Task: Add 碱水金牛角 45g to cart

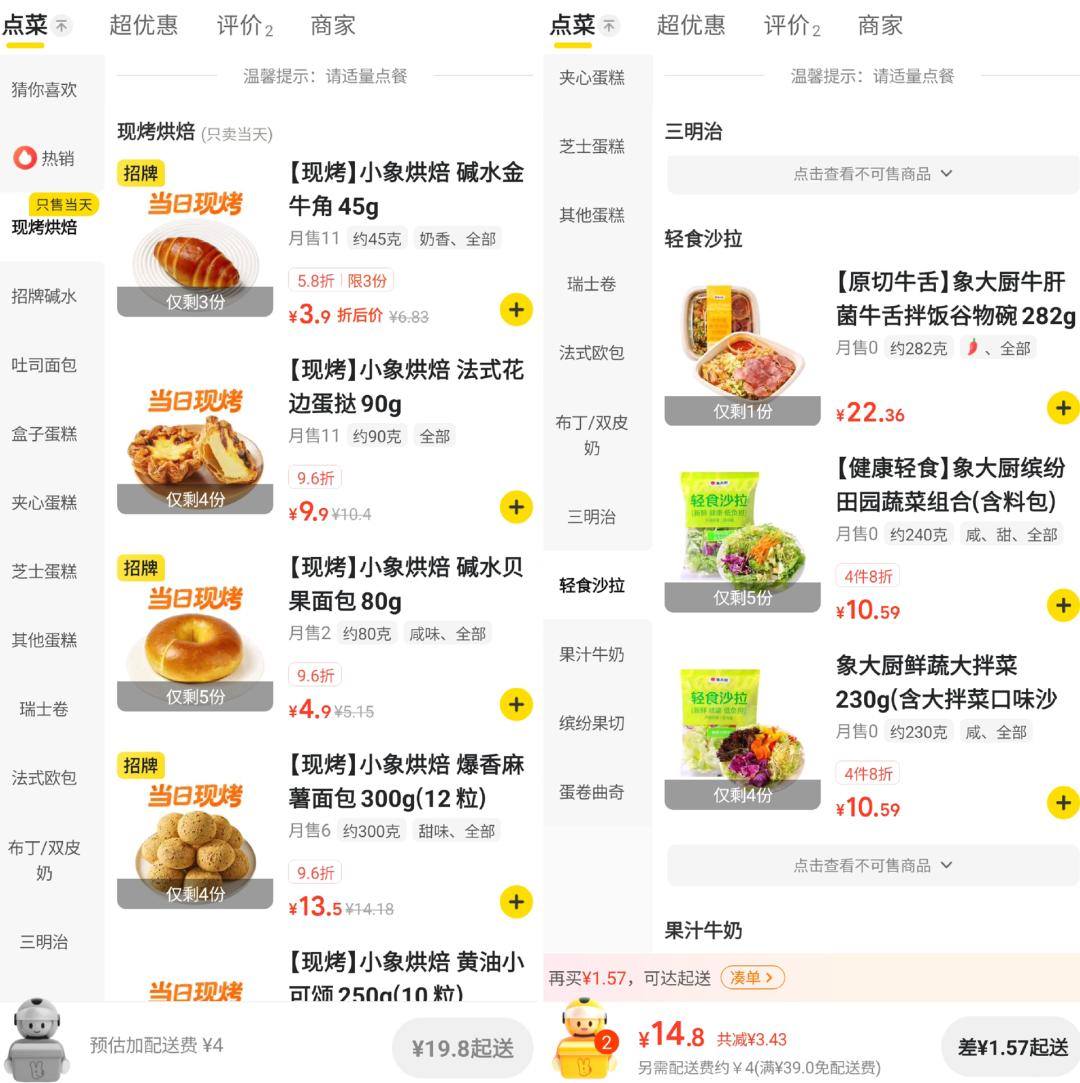Action: coord(516,310)
